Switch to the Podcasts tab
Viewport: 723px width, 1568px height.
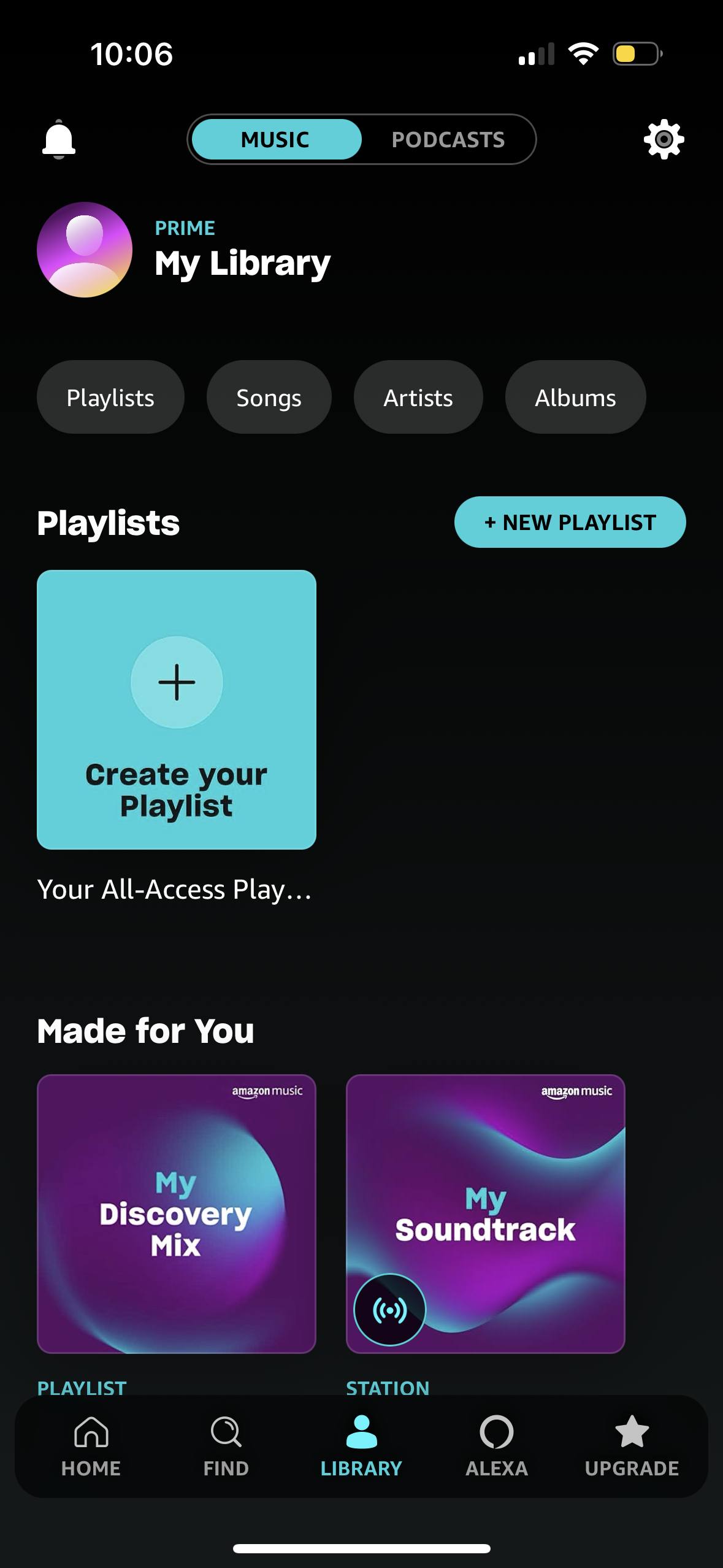[448, 139]
